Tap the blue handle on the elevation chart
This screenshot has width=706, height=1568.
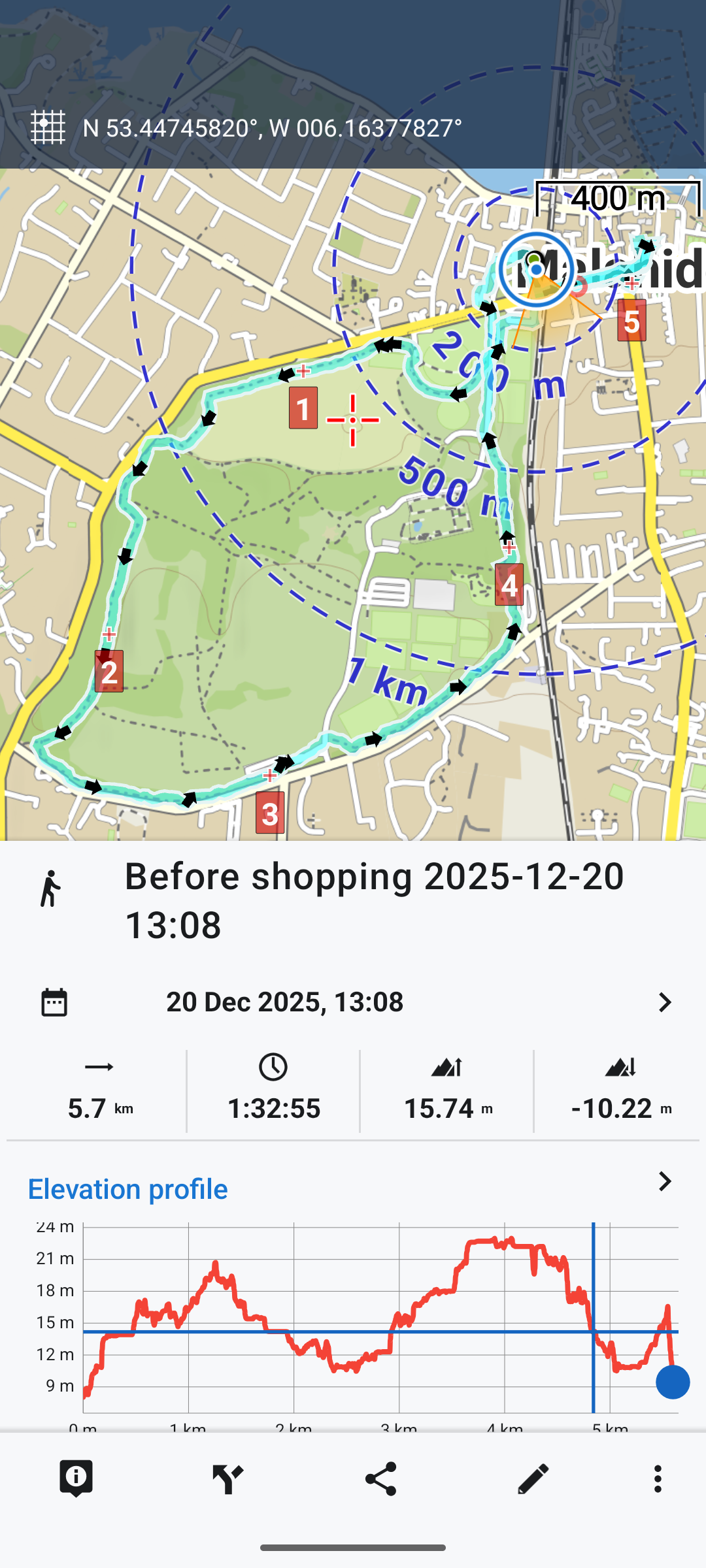coord(672,1382)
